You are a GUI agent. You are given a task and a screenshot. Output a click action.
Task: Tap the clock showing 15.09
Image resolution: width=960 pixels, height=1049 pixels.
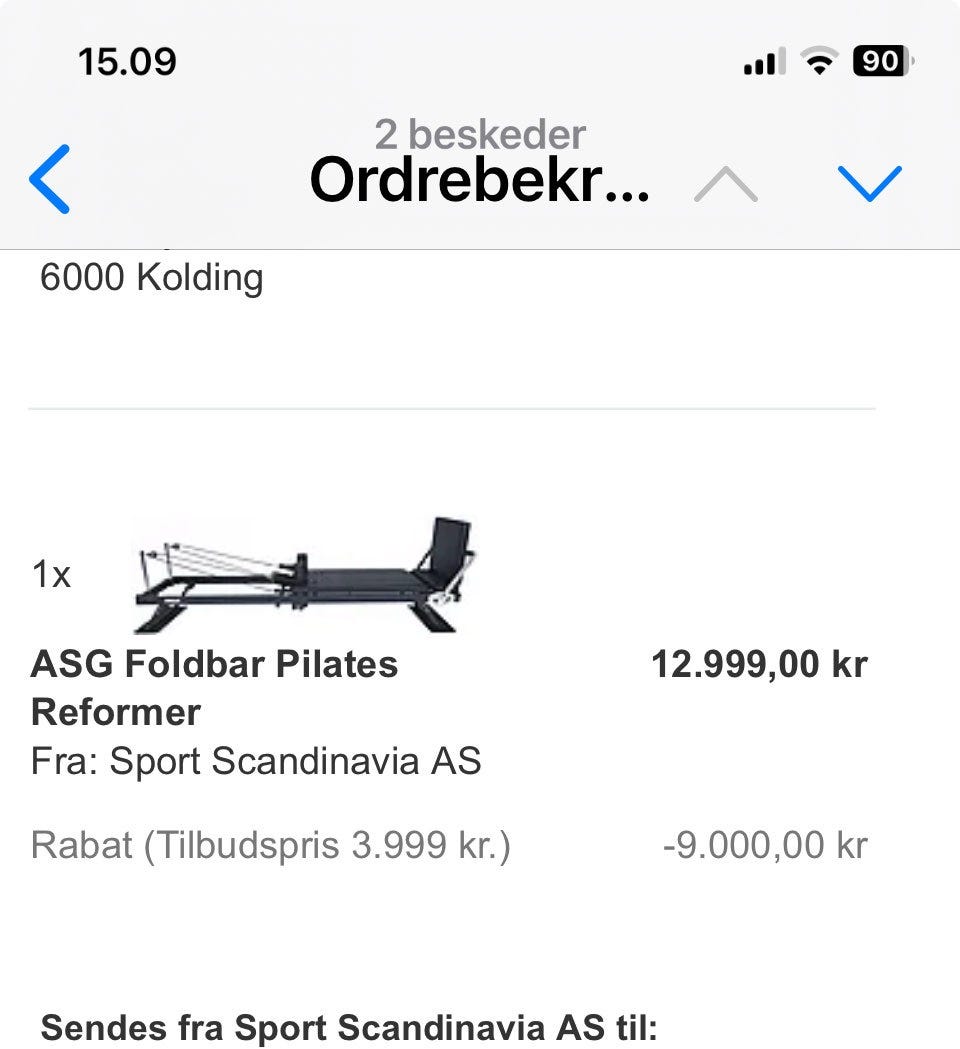pos(127,61)
